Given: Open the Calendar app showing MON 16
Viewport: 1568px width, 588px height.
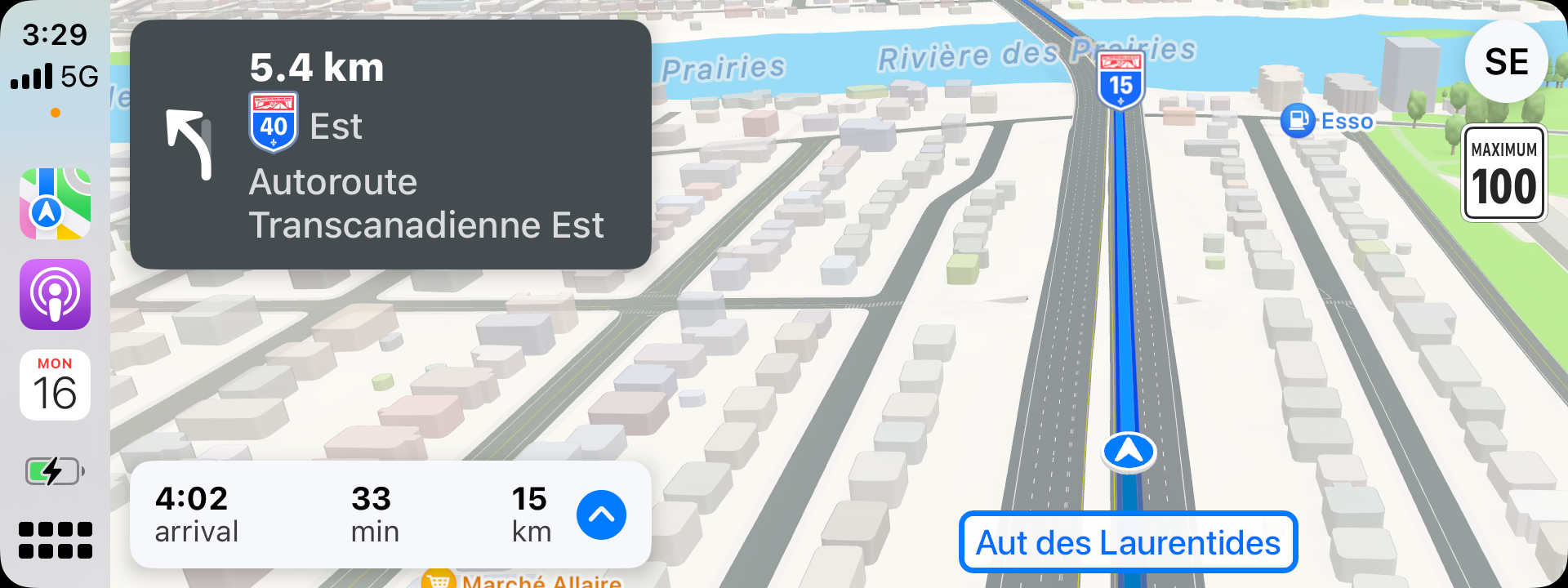Looking at the screenshot, I should point(55,385).
